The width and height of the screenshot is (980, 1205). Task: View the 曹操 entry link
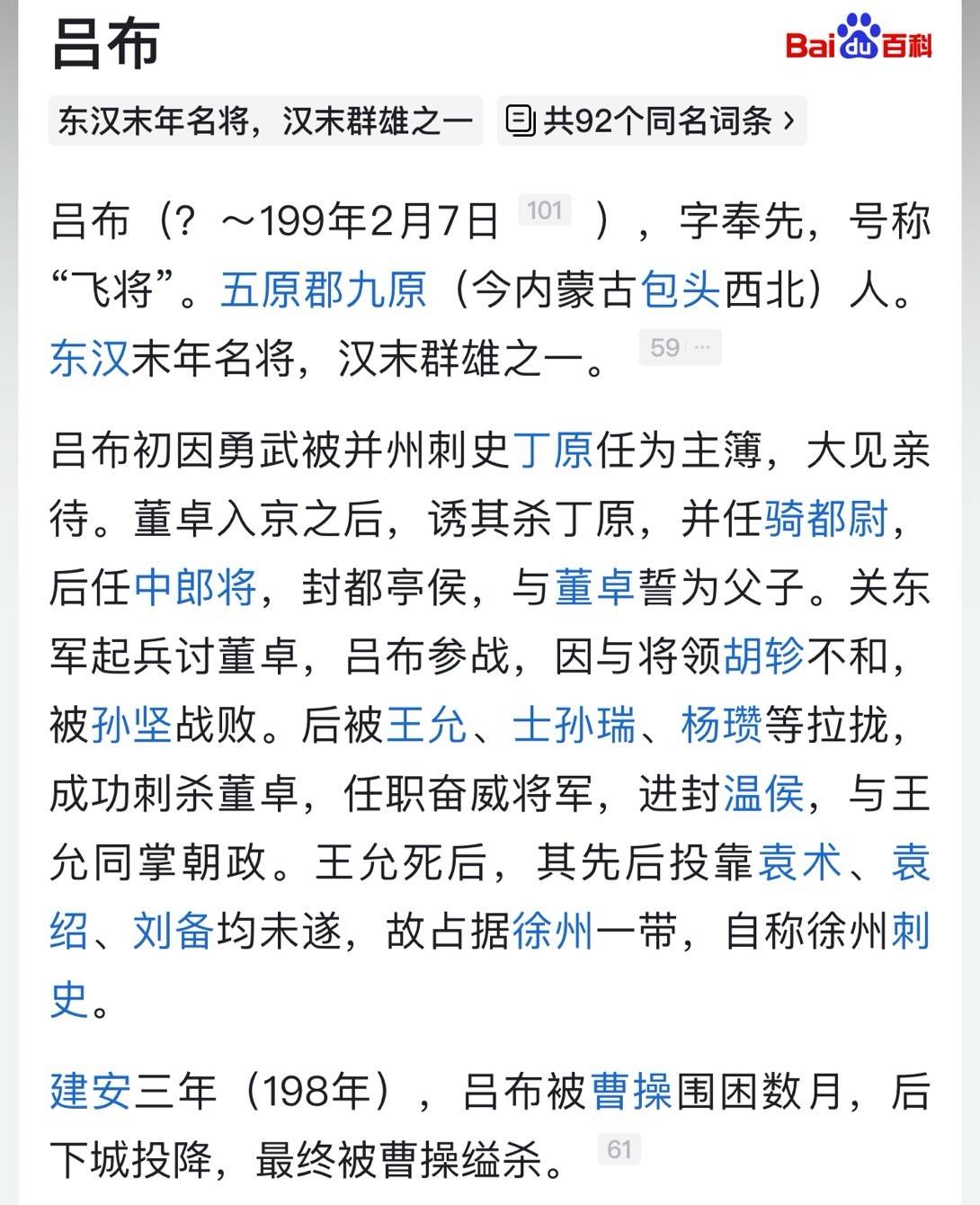pos(631,1091)
